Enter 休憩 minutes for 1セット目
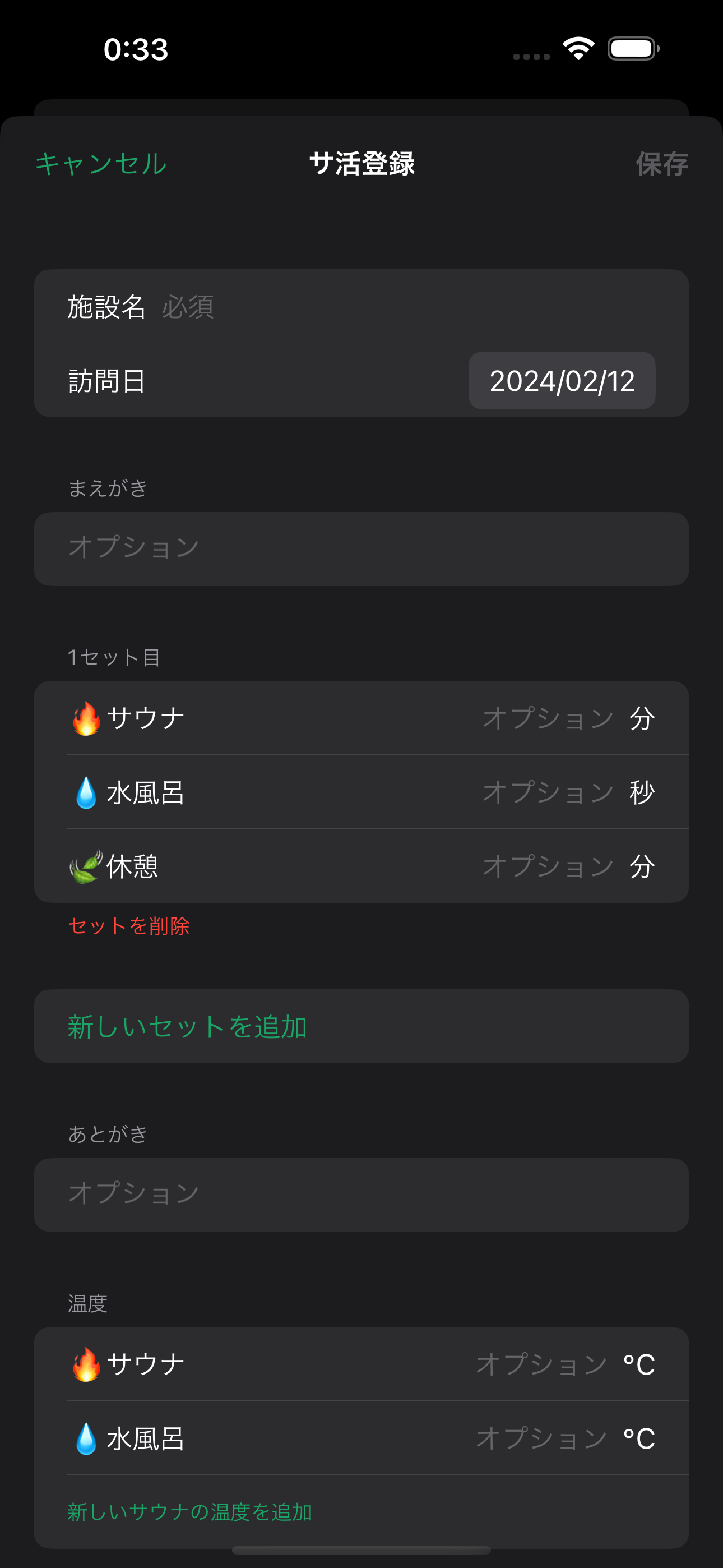This screenshot has height=1568, width=723. 548,866
